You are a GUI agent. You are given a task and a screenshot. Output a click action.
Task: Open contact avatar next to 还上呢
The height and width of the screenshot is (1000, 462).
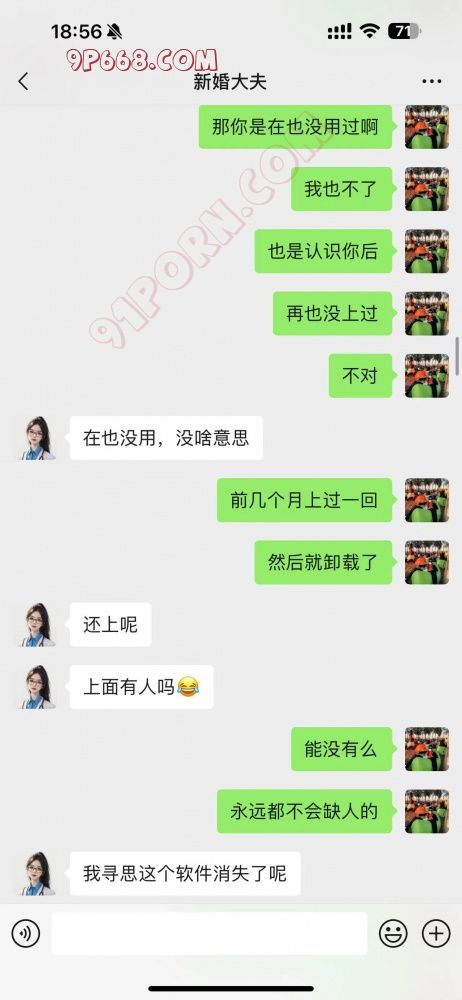click(37, 624)
